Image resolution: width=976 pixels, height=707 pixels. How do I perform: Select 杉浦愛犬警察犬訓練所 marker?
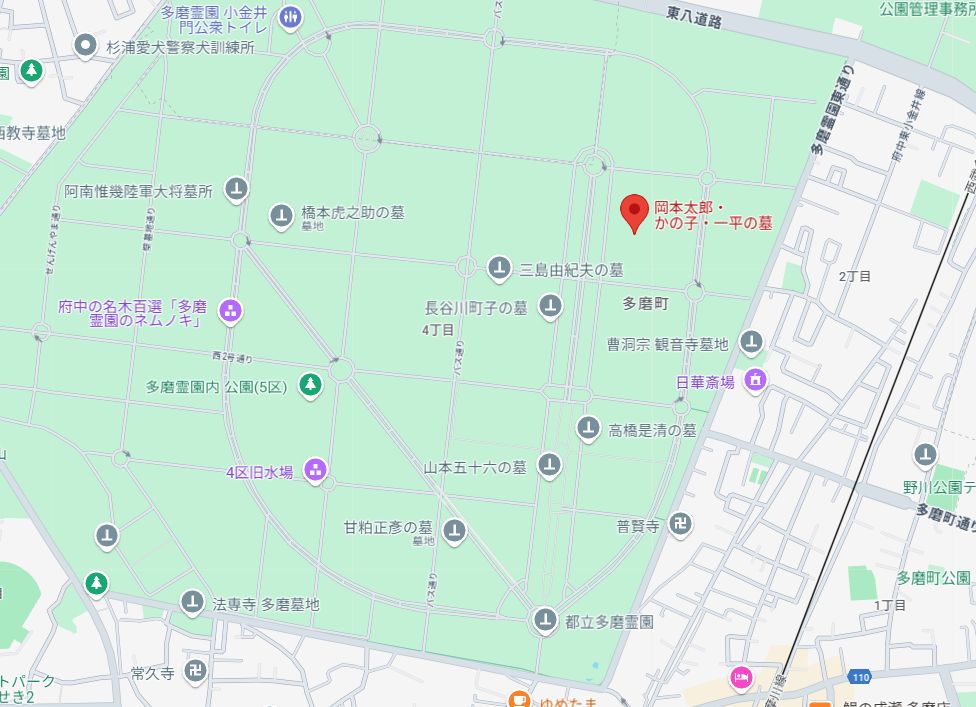tap(87, 45)
